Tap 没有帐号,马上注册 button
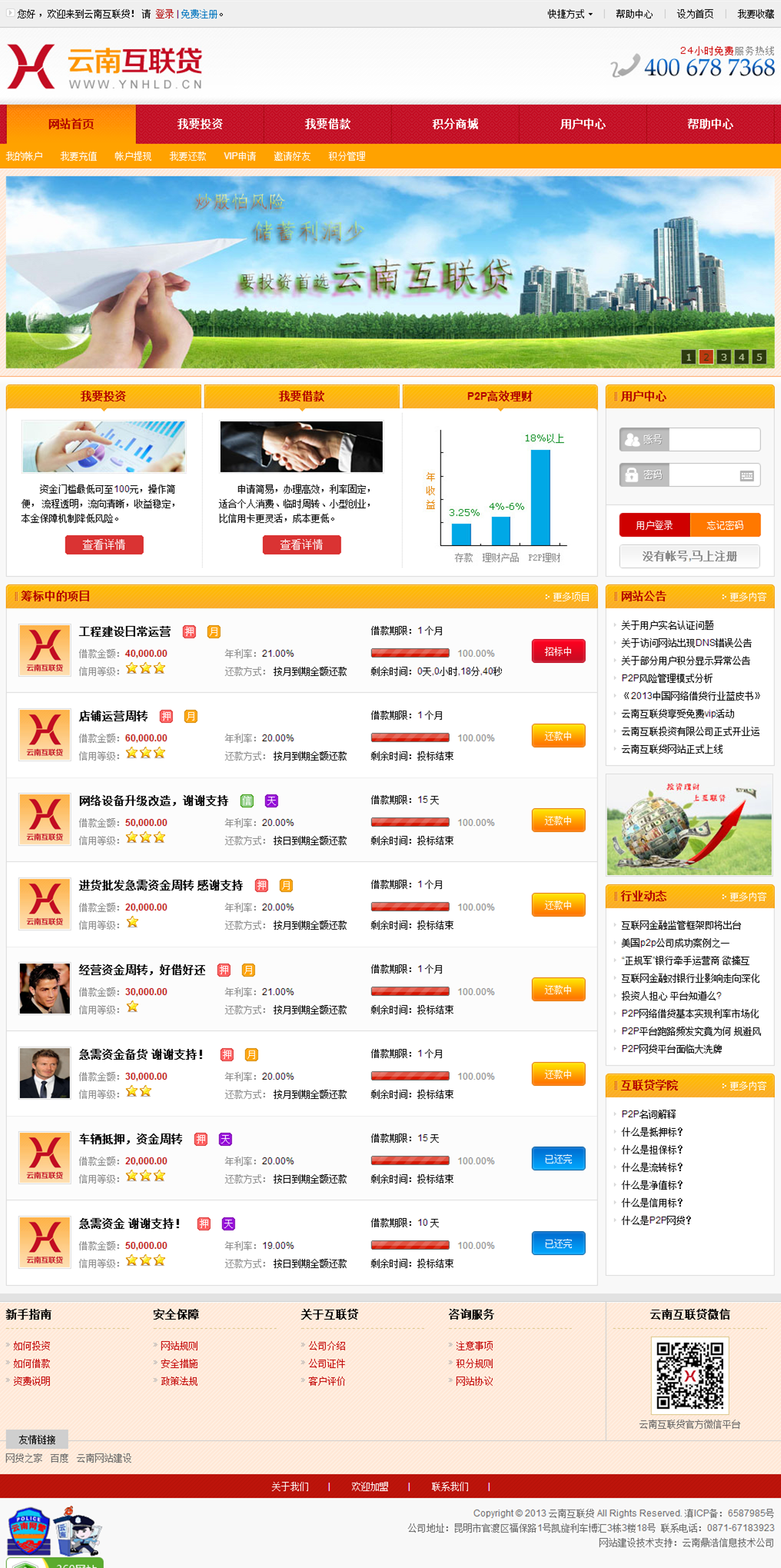 pos(690,556)
